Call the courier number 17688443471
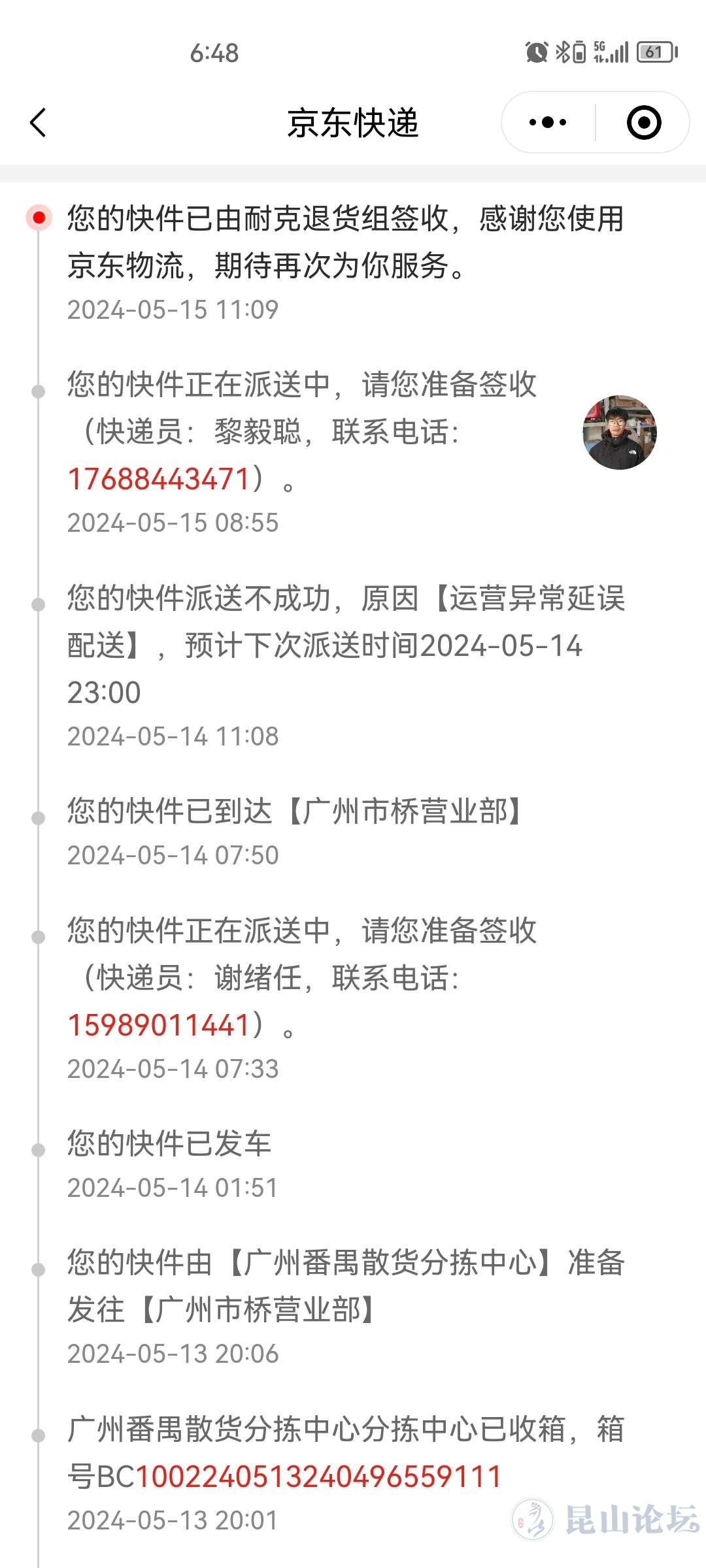 coord(159,479)
